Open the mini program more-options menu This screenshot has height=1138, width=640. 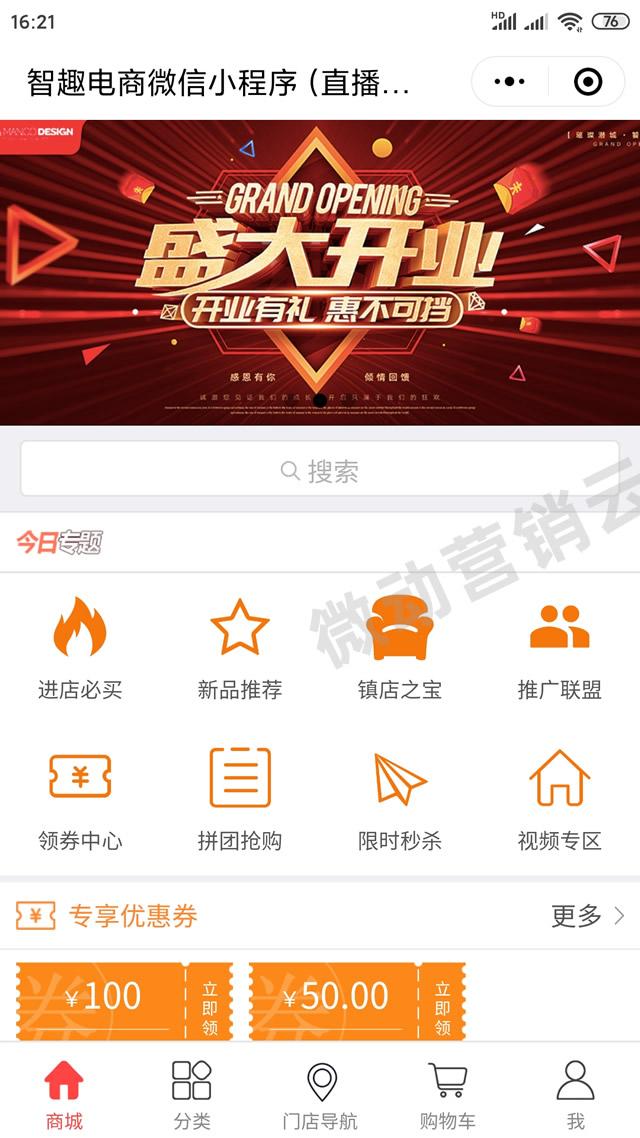coord(510,82)
